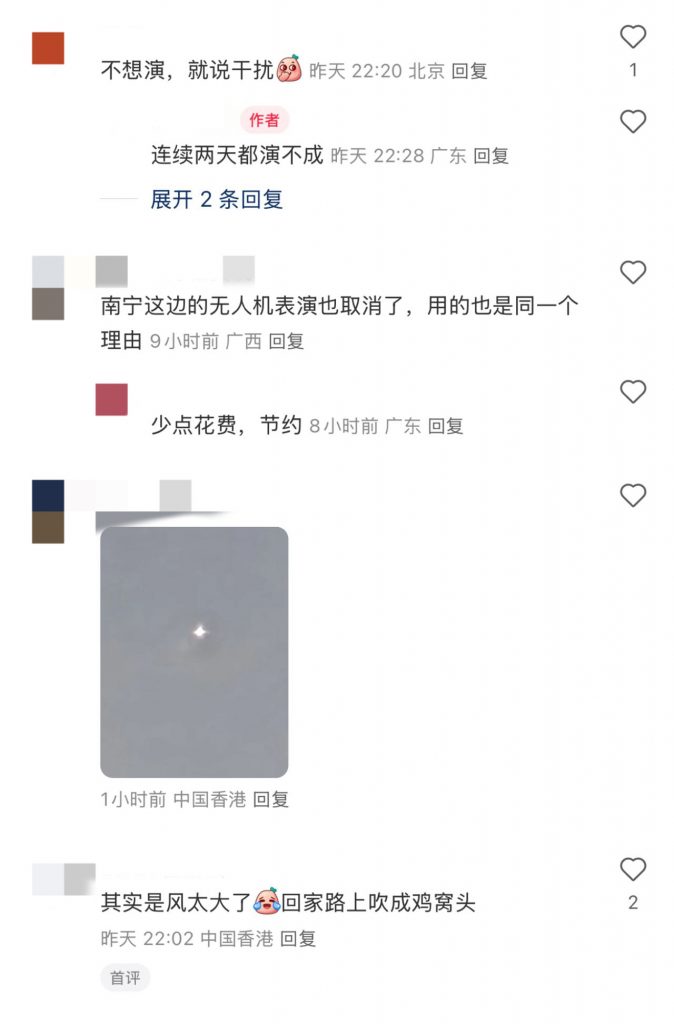Viewport: 674px width, 1024px height.
Task: Open the photo in the Hong Kong comment
Action: coord(194,652)
